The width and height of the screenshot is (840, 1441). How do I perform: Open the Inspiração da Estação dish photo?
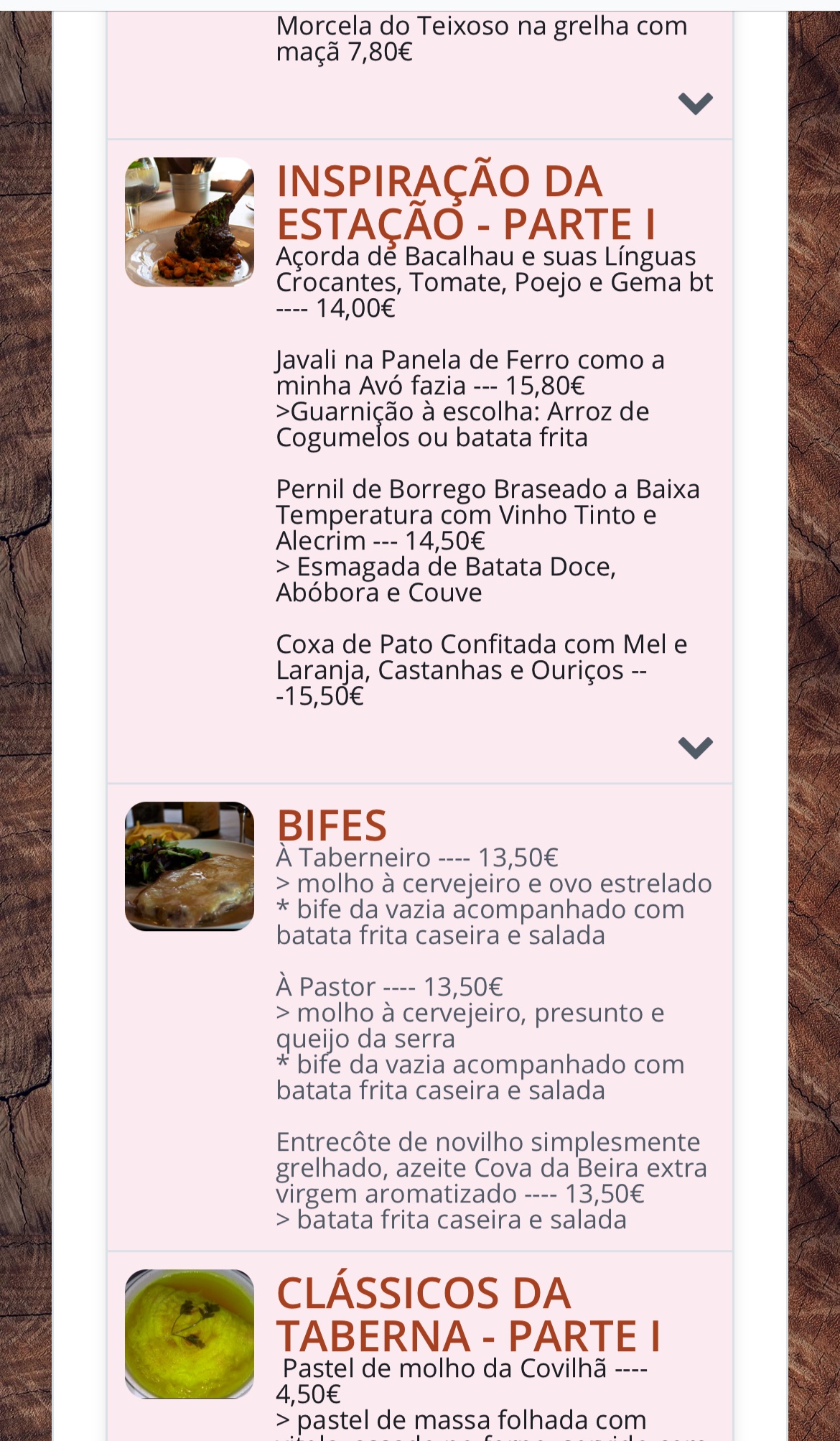(x=190, y=222)
